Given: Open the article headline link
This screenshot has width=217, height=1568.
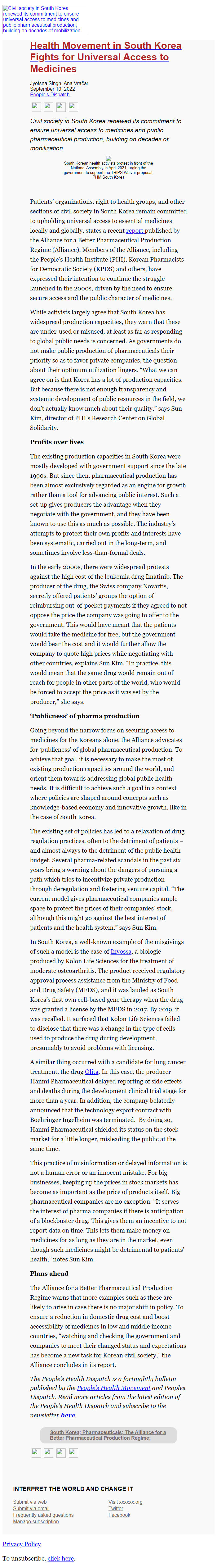Looking at the screenshot, I should (x=105, y=57).
